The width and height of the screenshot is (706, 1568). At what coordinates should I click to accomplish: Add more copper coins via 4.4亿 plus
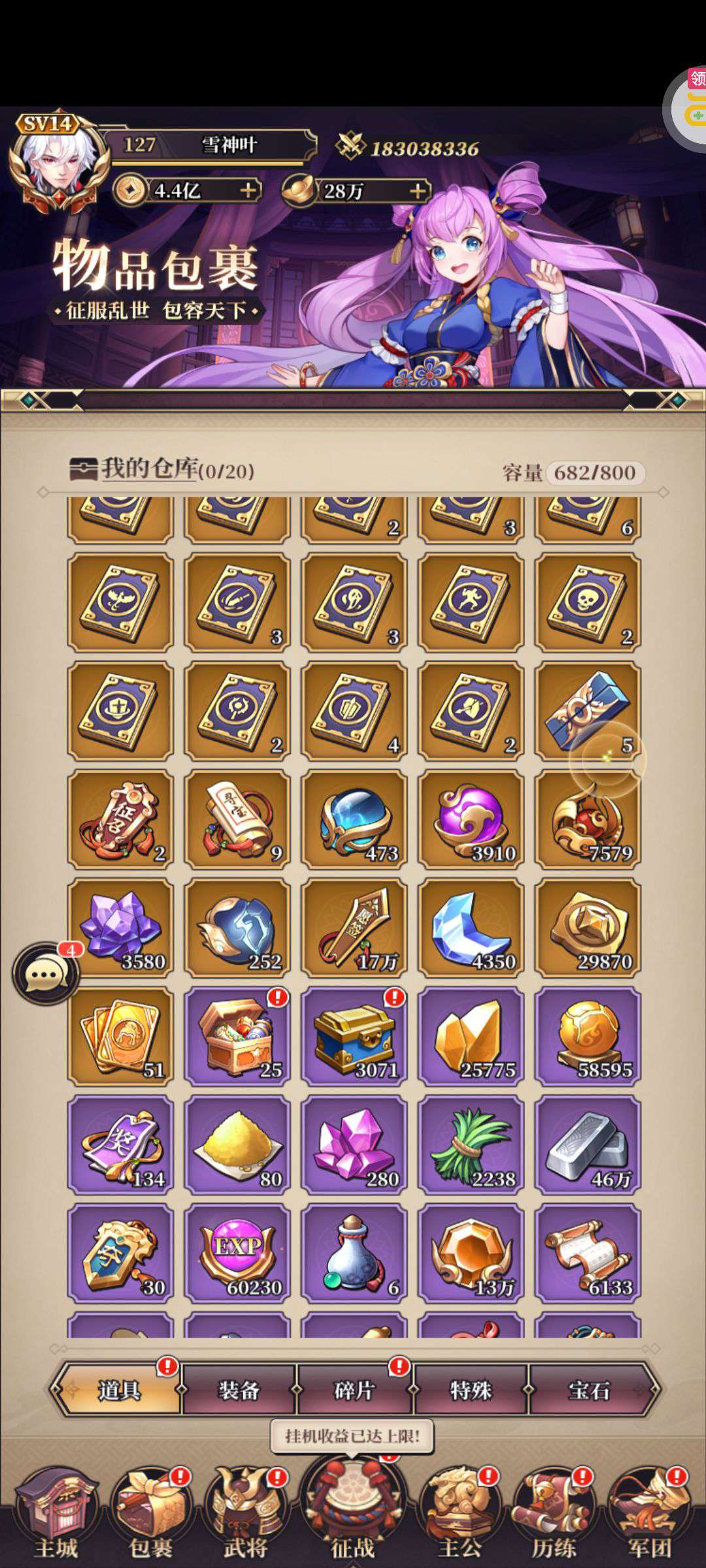click(x=248, y=191)
